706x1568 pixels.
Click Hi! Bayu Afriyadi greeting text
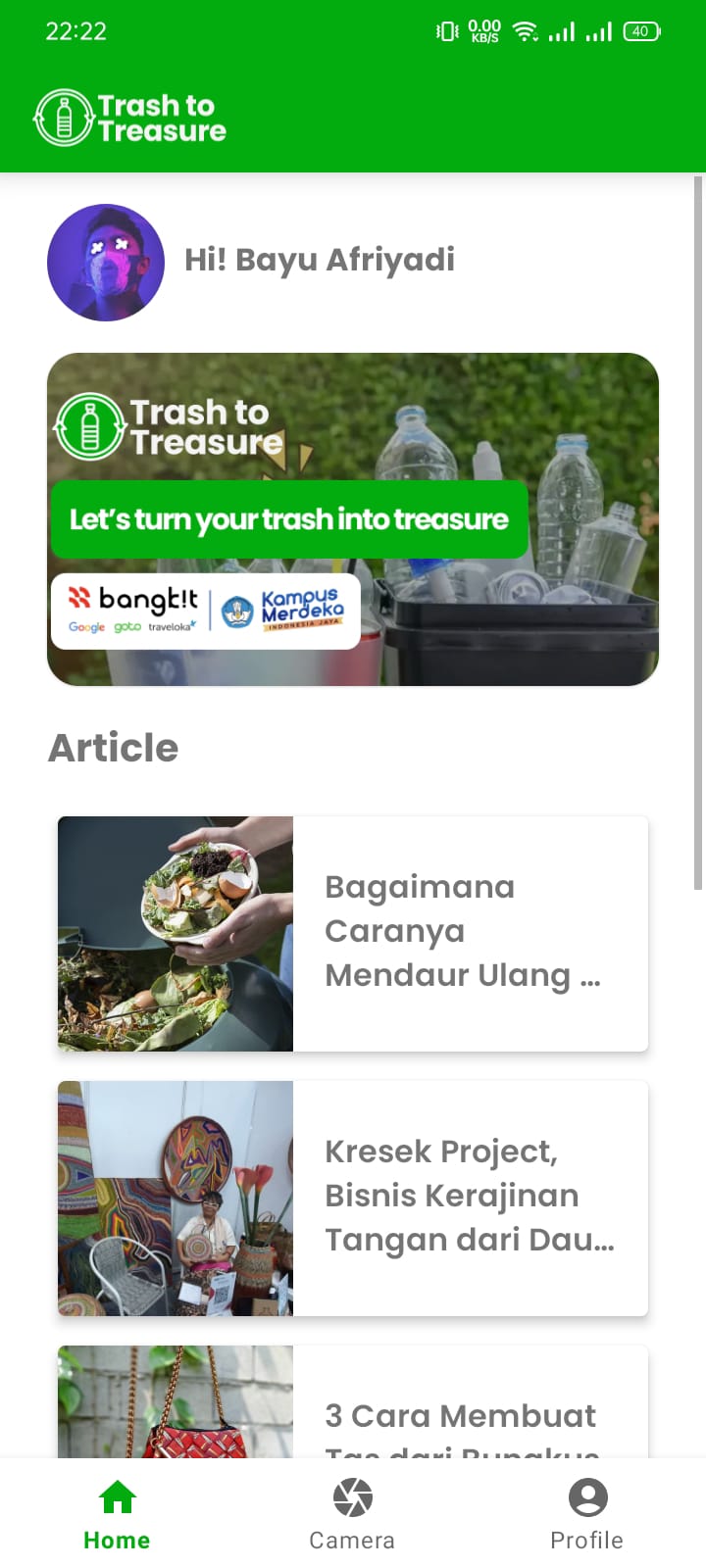click(x=319, y=260)
